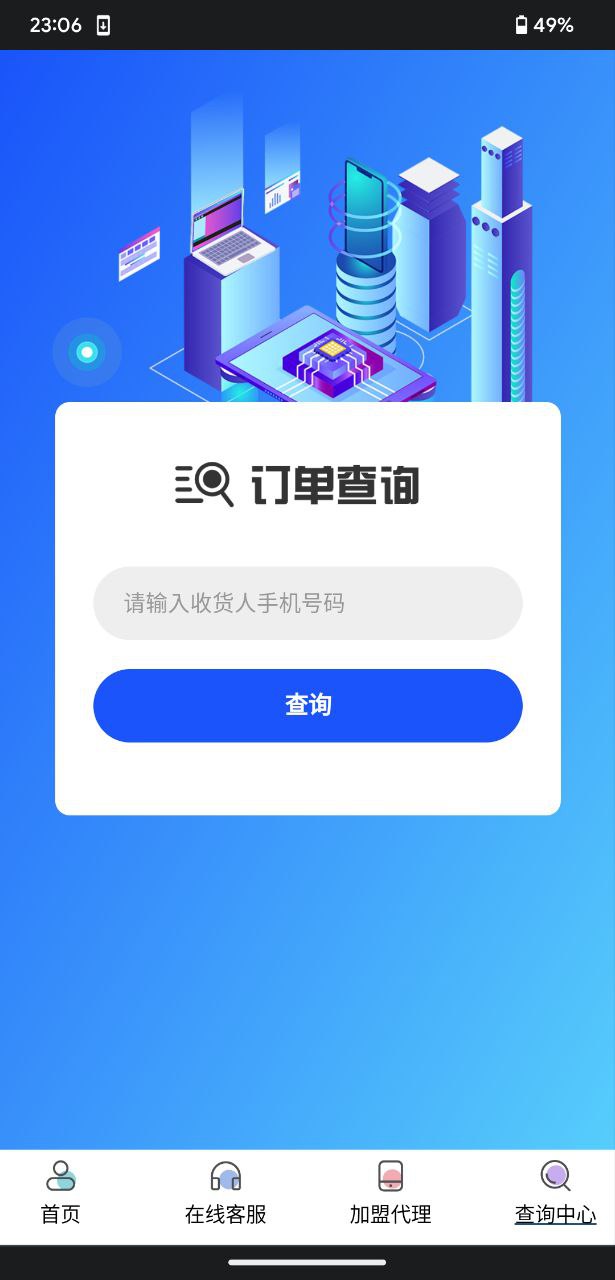Tap the blue 查询 button
Image resolution: width=615 pixels, height=1280 pixels.
(307, 705)
